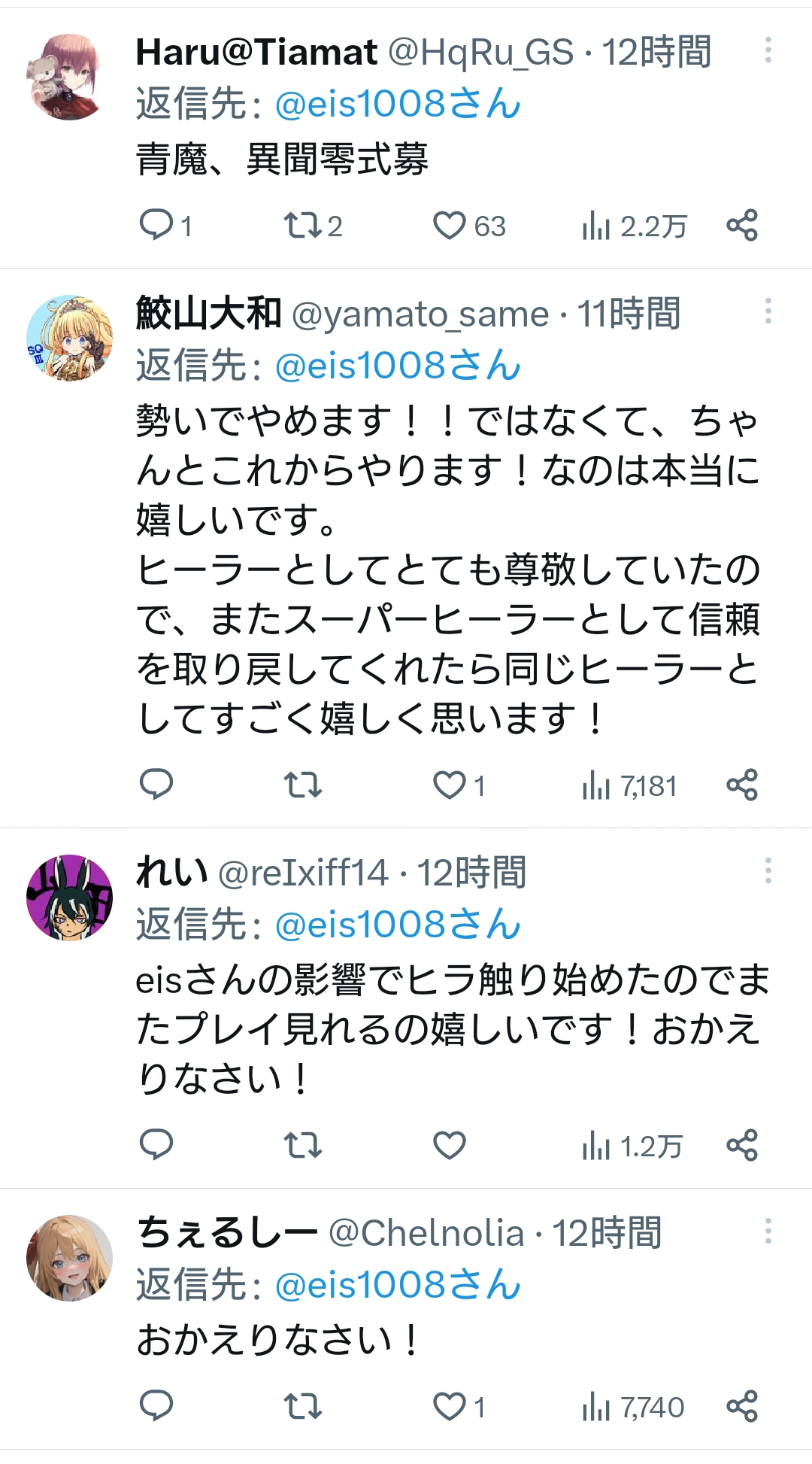Open Haru@Tiamat's profile picture
This screenshot has height=1464, width=812.
tap(69, 77)
